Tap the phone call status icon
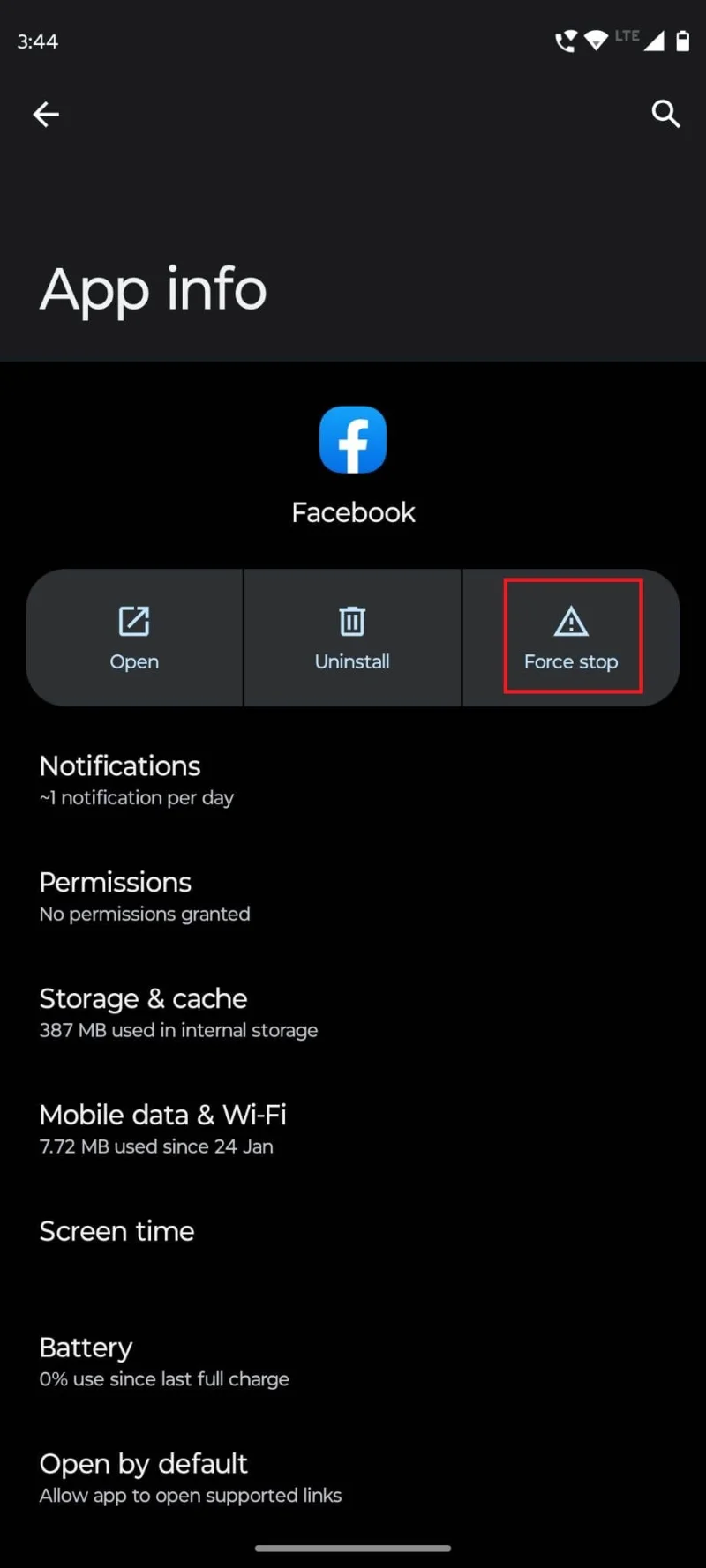 coord(565,40)
